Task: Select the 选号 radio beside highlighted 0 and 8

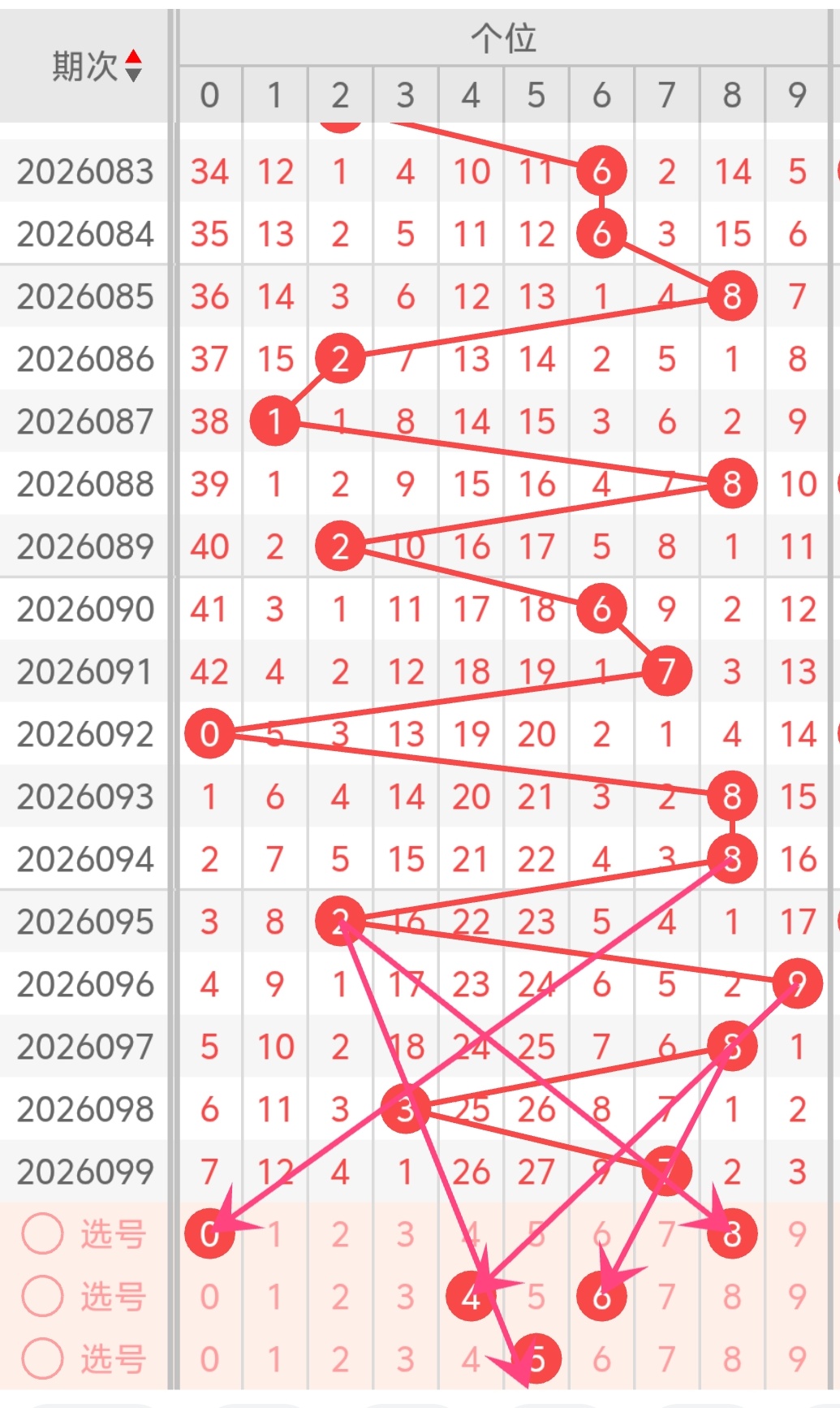Action: pyautogui.click(x=42, y=1233)
